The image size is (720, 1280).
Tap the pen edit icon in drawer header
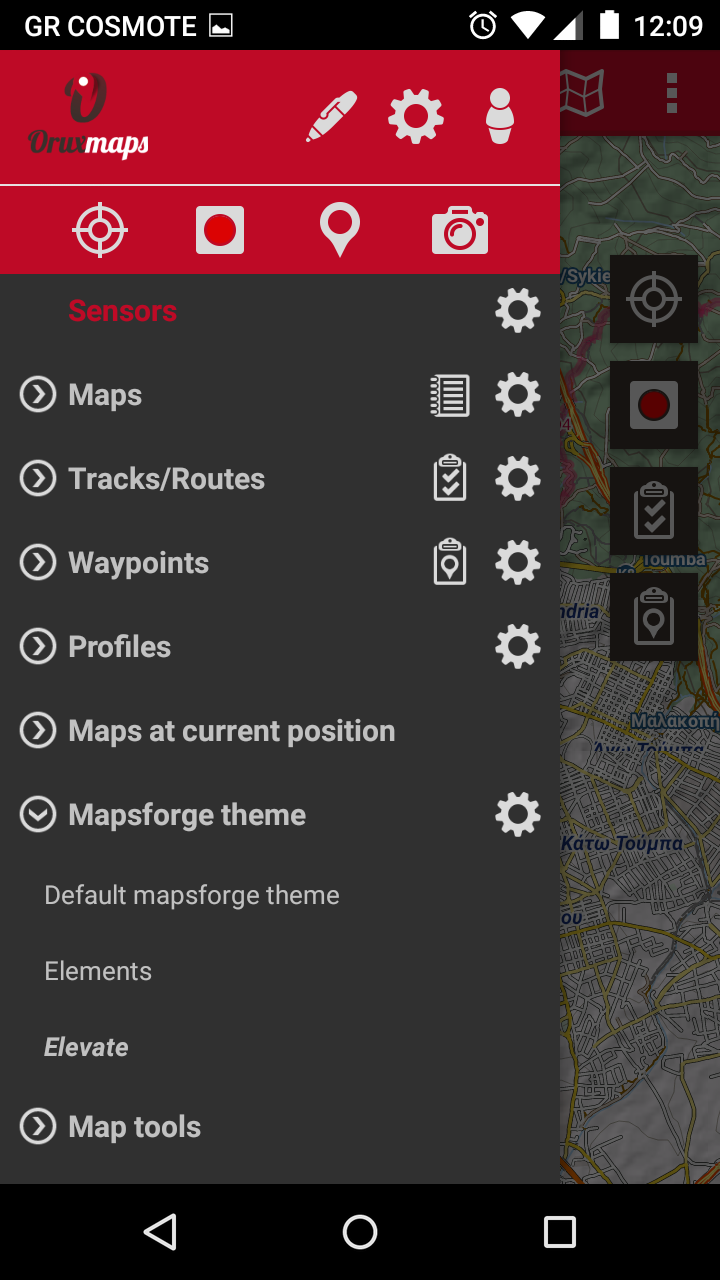[332, 117]
